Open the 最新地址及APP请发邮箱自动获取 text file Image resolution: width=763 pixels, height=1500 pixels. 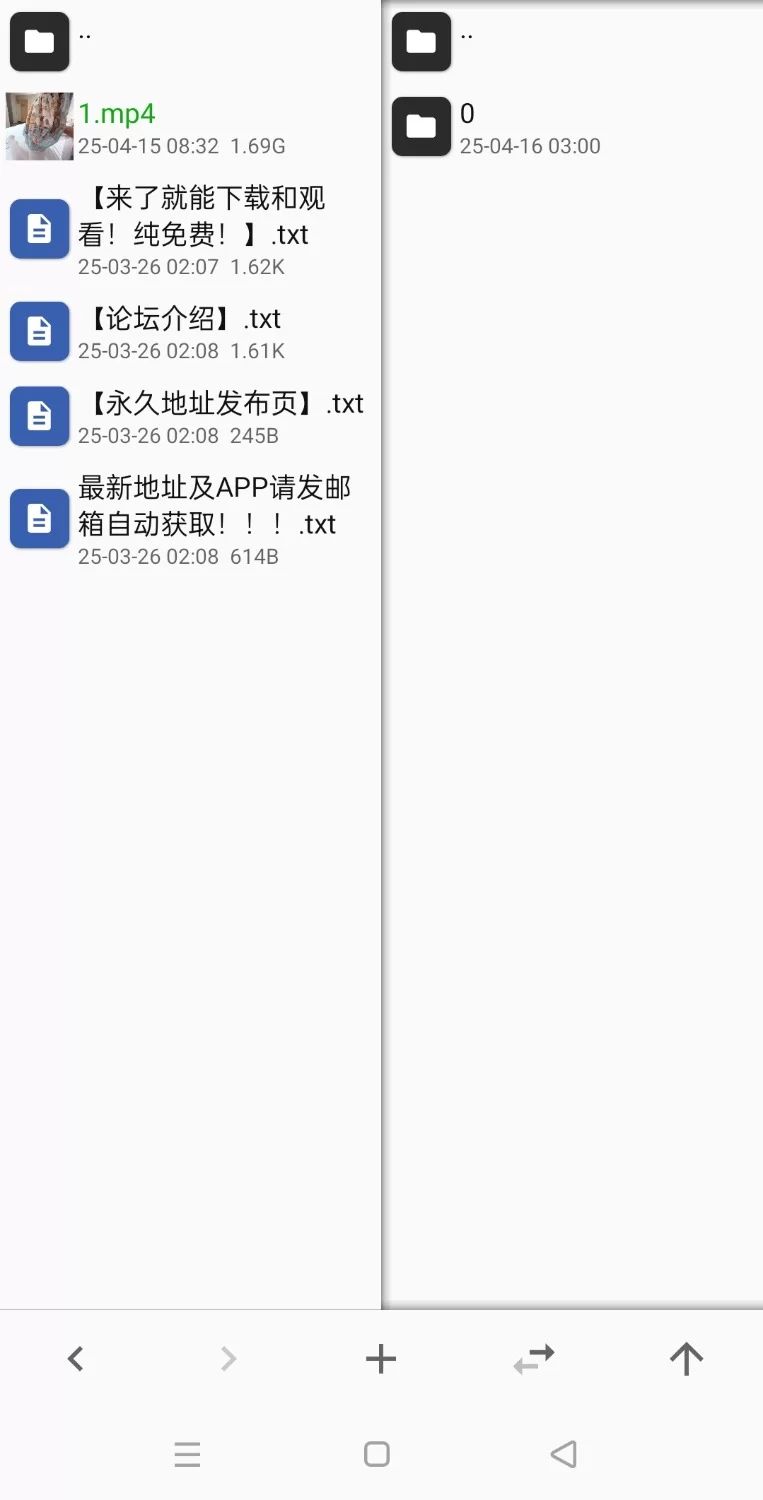pos(190,519)
